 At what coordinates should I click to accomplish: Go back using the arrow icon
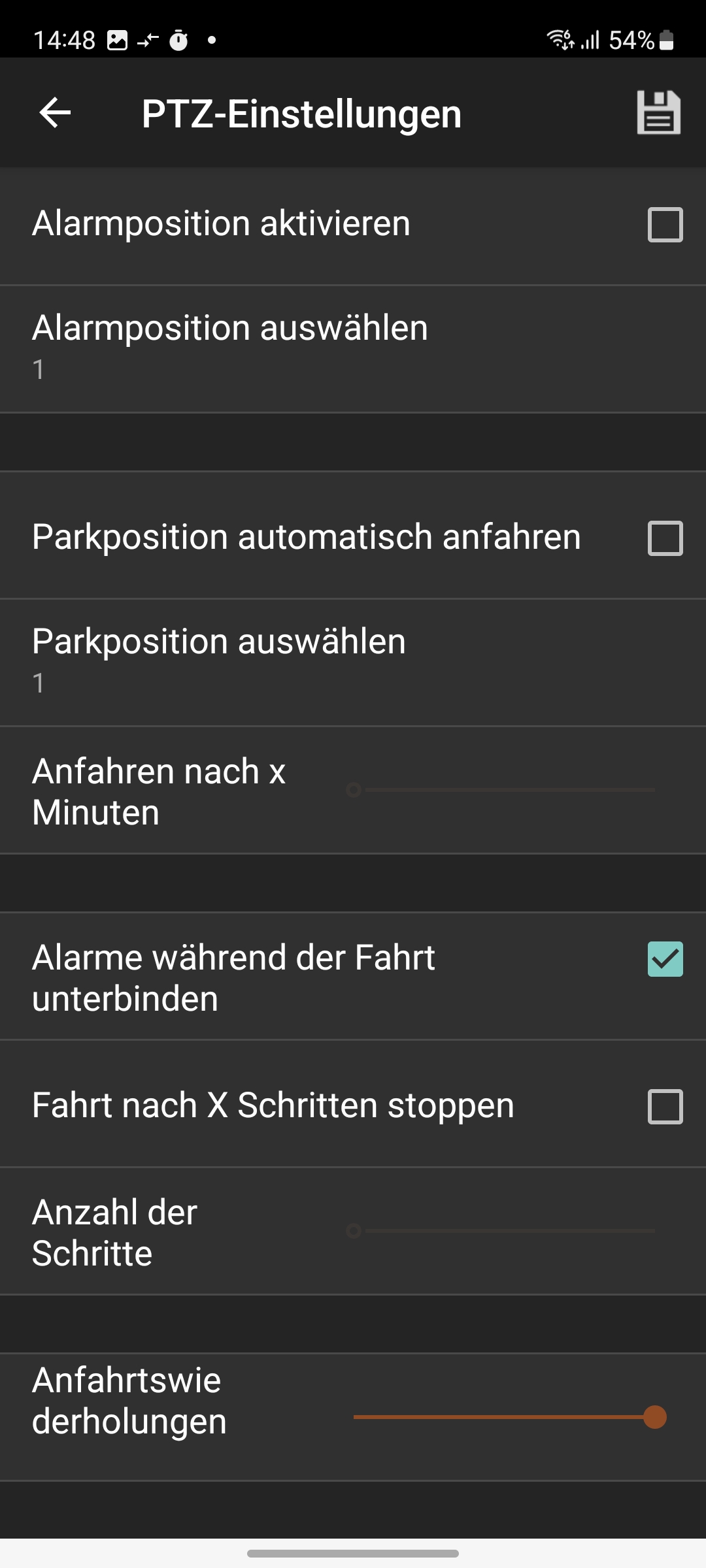55,113
